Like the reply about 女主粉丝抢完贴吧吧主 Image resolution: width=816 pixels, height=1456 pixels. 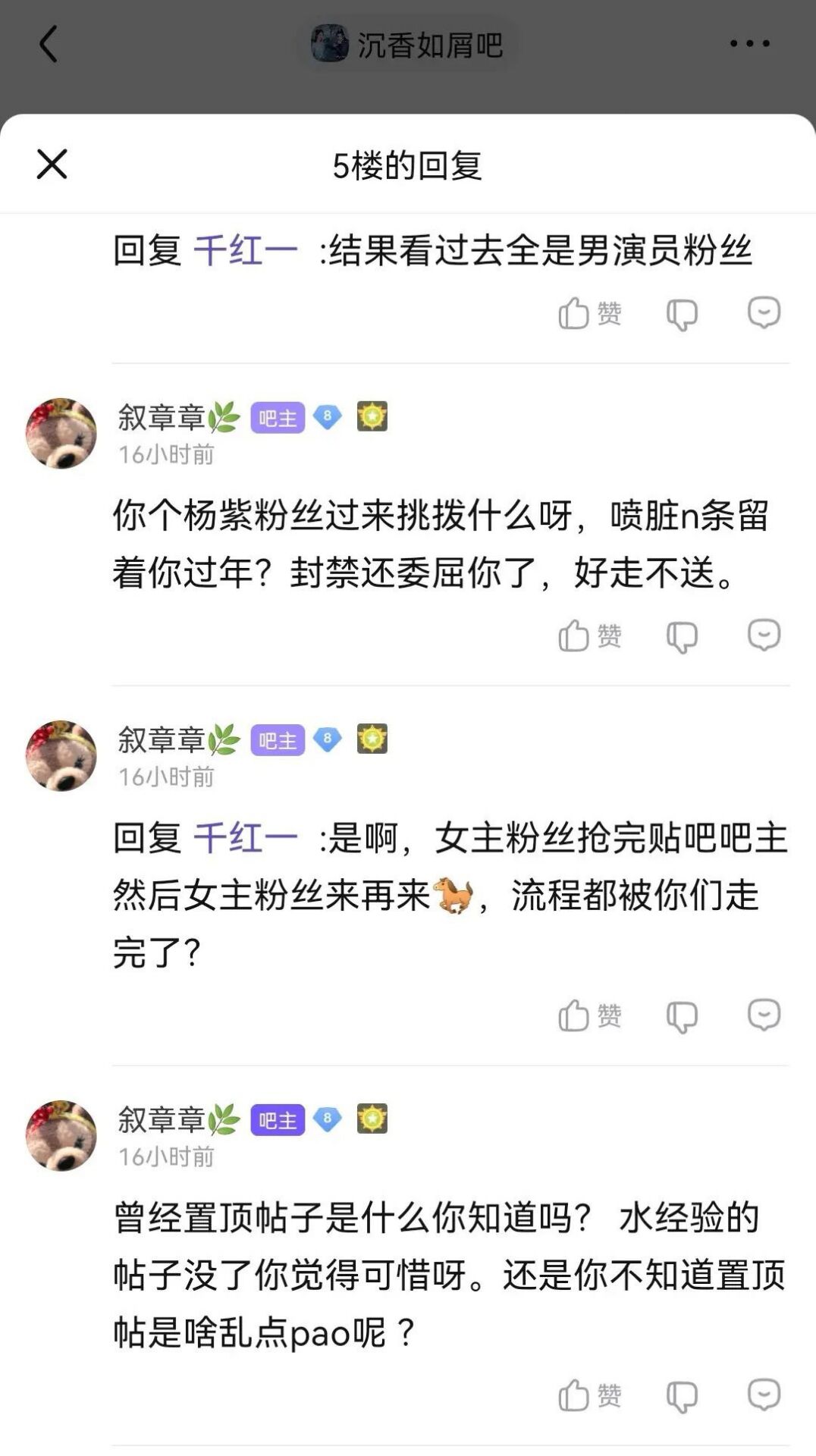(589, 1015)
